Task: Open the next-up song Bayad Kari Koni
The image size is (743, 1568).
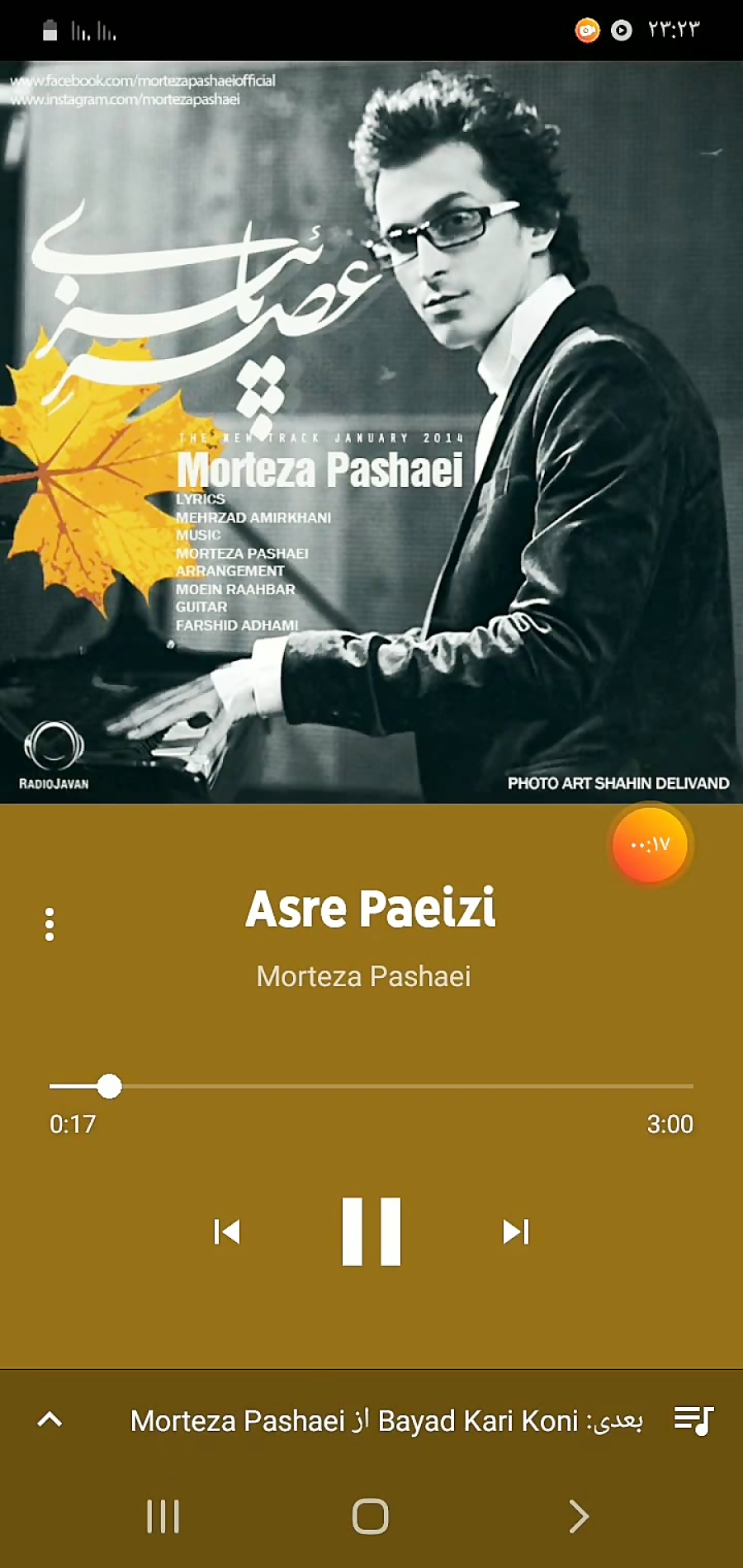Action: 386,1420
